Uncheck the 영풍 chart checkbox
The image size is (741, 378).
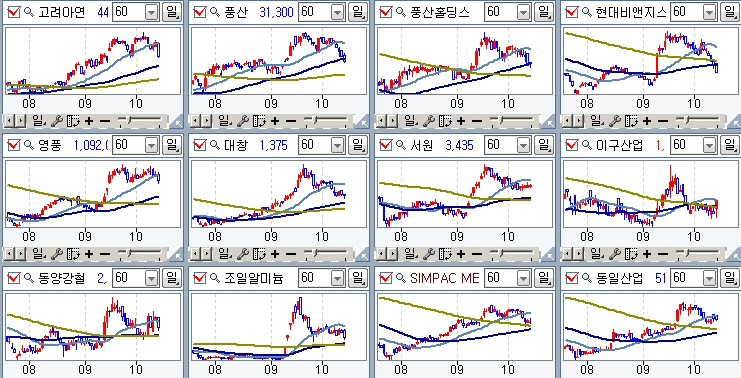coord(13,145)
